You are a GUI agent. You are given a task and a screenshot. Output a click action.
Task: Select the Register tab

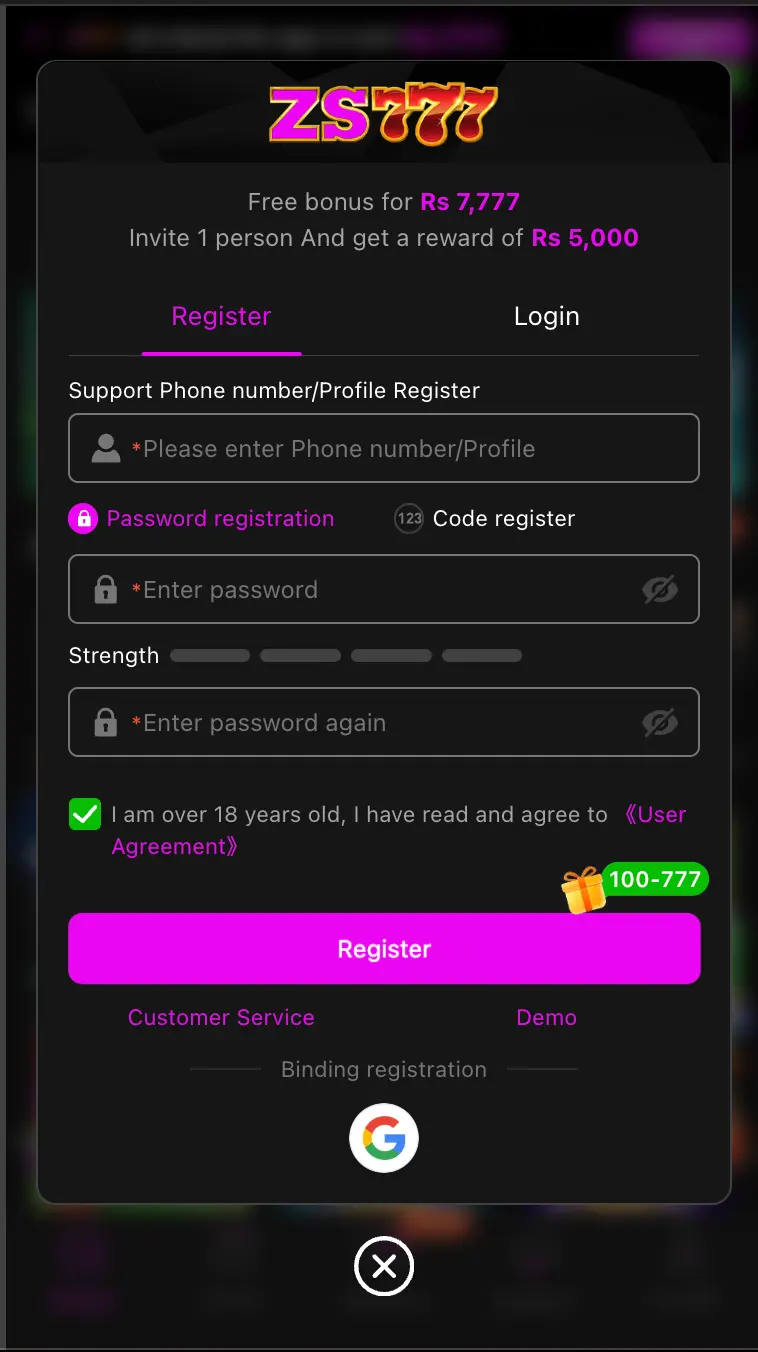(x=221, y=316)
